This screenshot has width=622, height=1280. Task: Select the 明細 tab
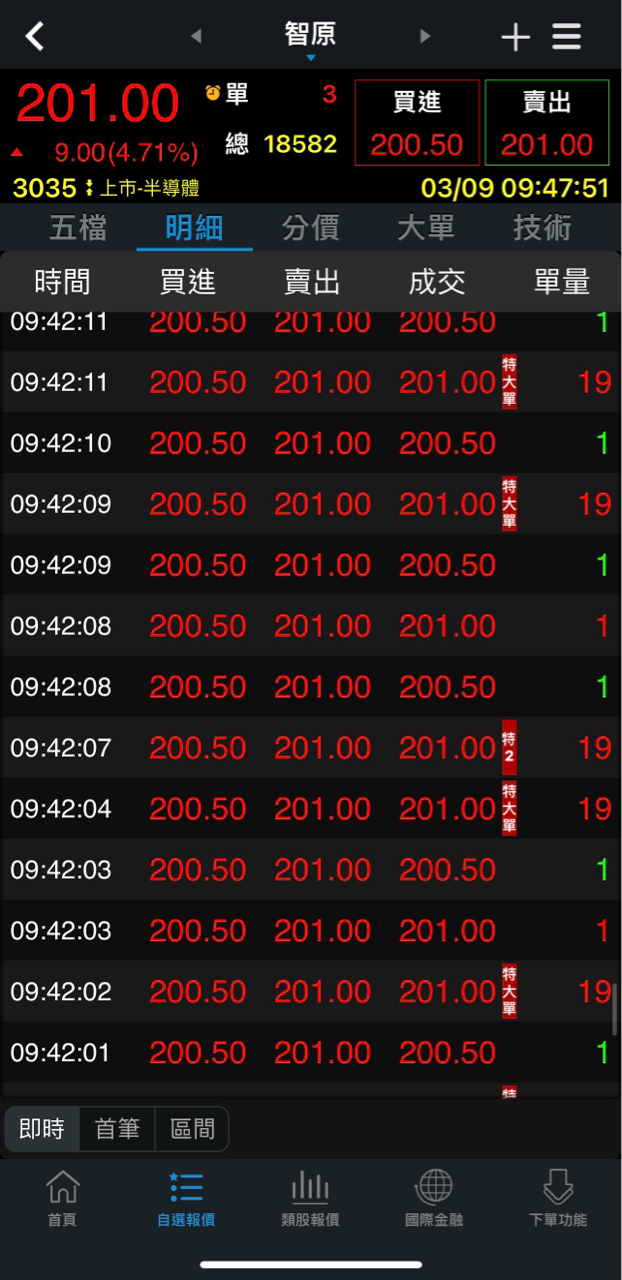[x=194, y=228]
